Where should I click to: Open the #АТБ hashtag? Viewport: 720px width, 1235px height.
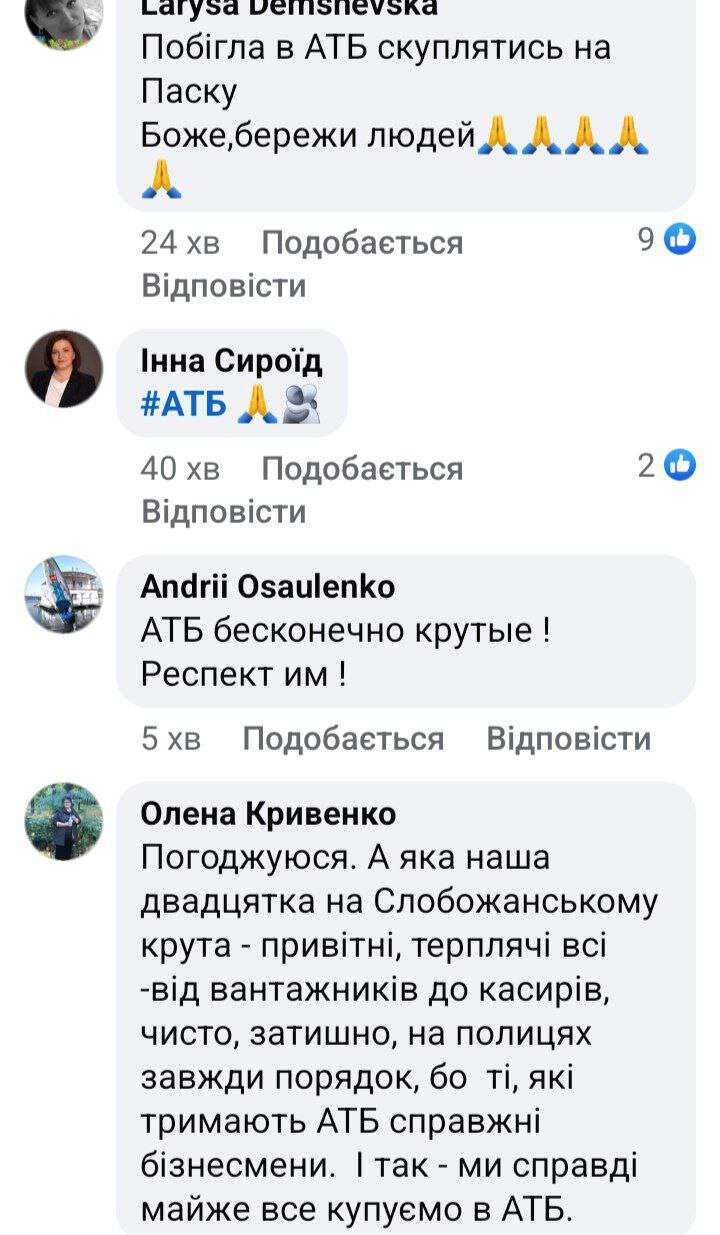[184, 404]
